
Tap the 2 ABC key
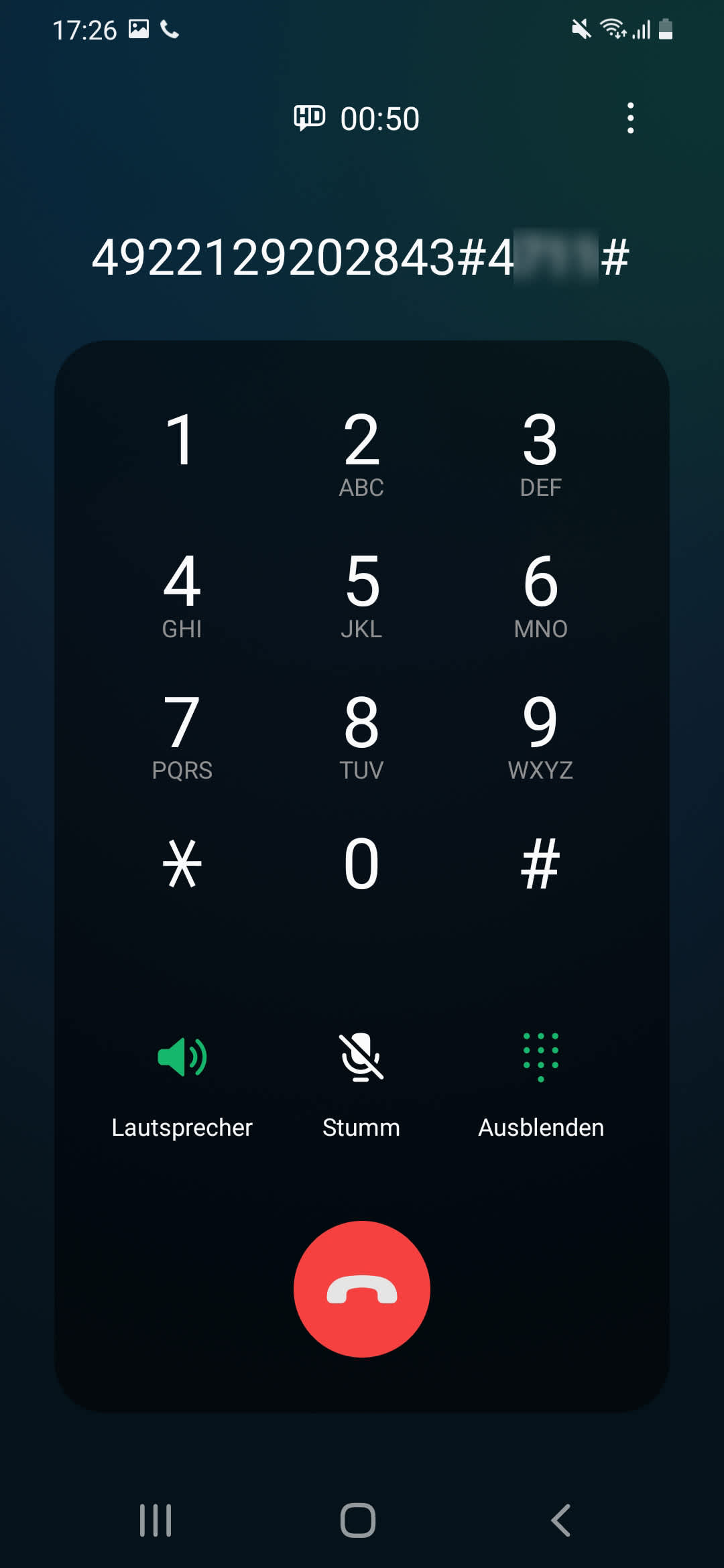(x=361, y=452)
